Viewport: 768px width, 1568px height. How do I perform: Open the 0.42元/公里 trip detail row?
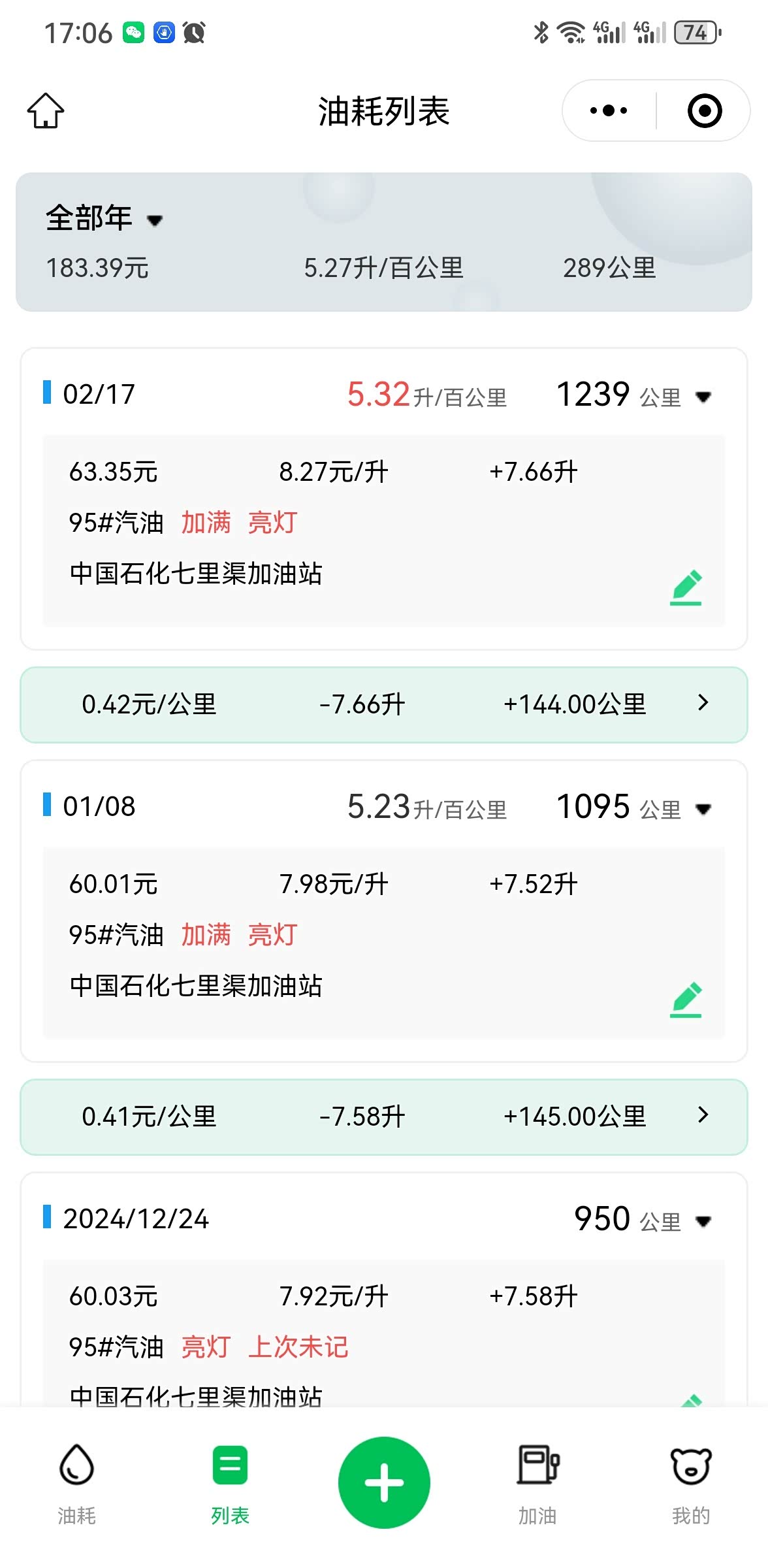pos(384,704)
